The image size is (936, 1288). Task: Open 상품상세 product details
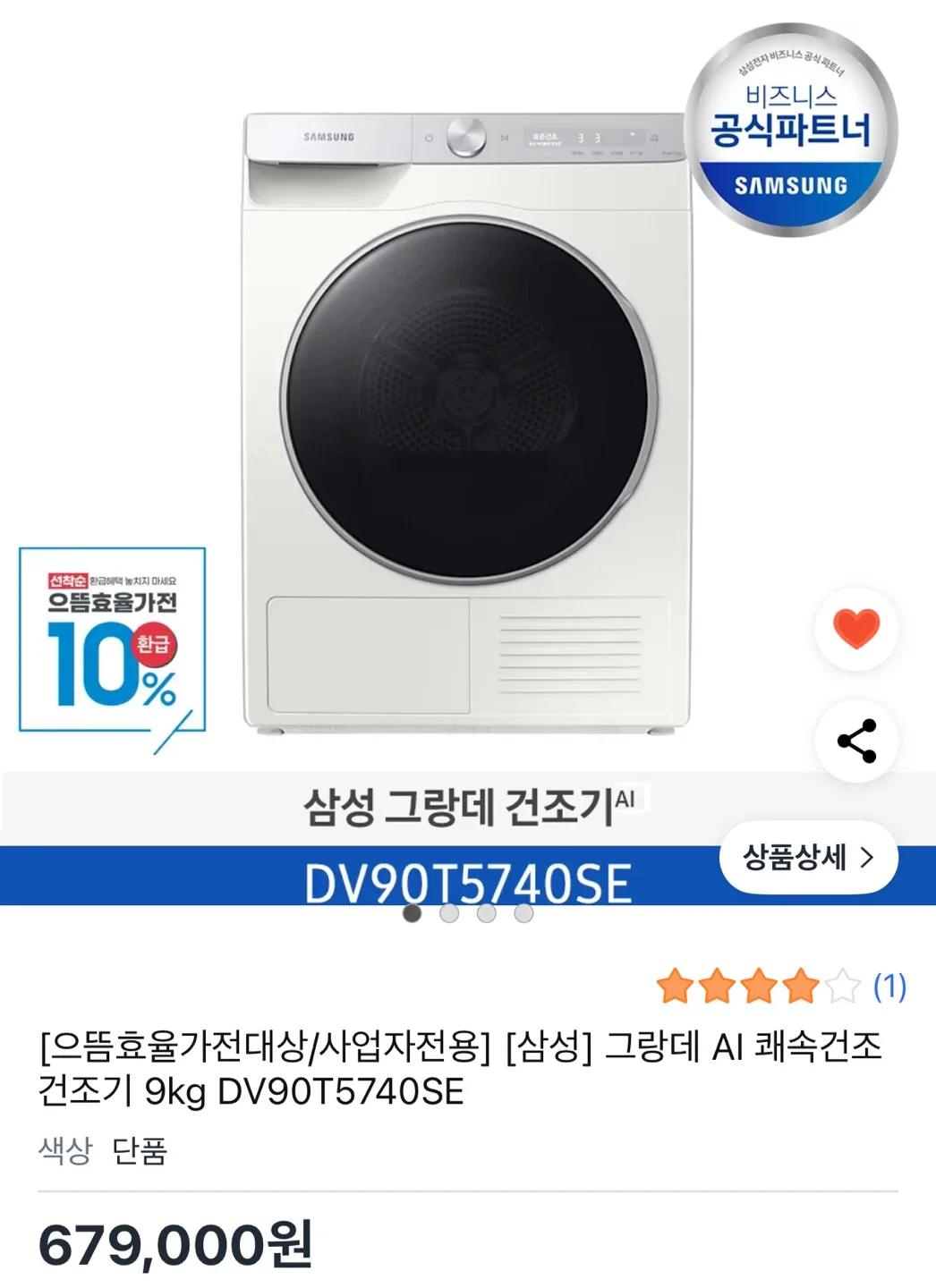[808, 857]
